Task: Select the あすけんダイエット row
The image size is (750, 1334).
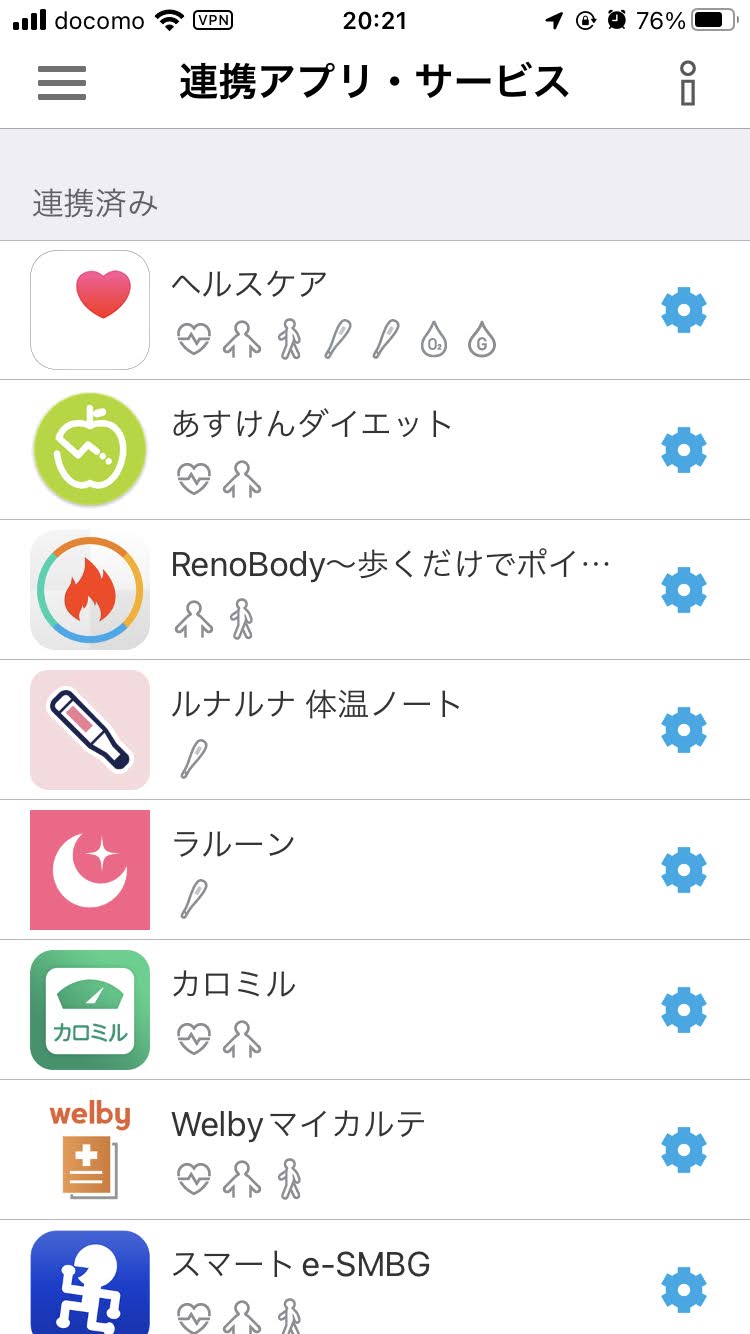Action: pos(375,450)
